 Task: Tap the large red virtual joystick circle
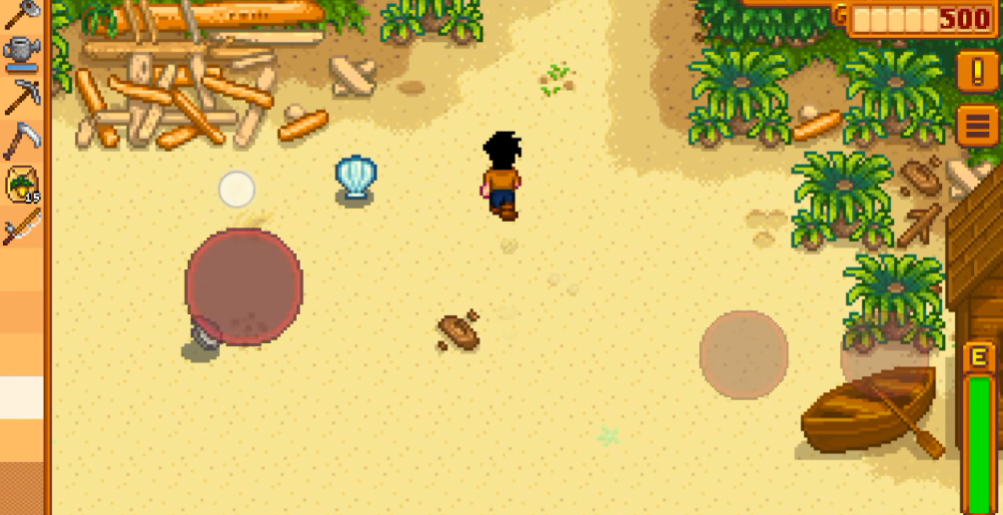(x=244, y=287)
